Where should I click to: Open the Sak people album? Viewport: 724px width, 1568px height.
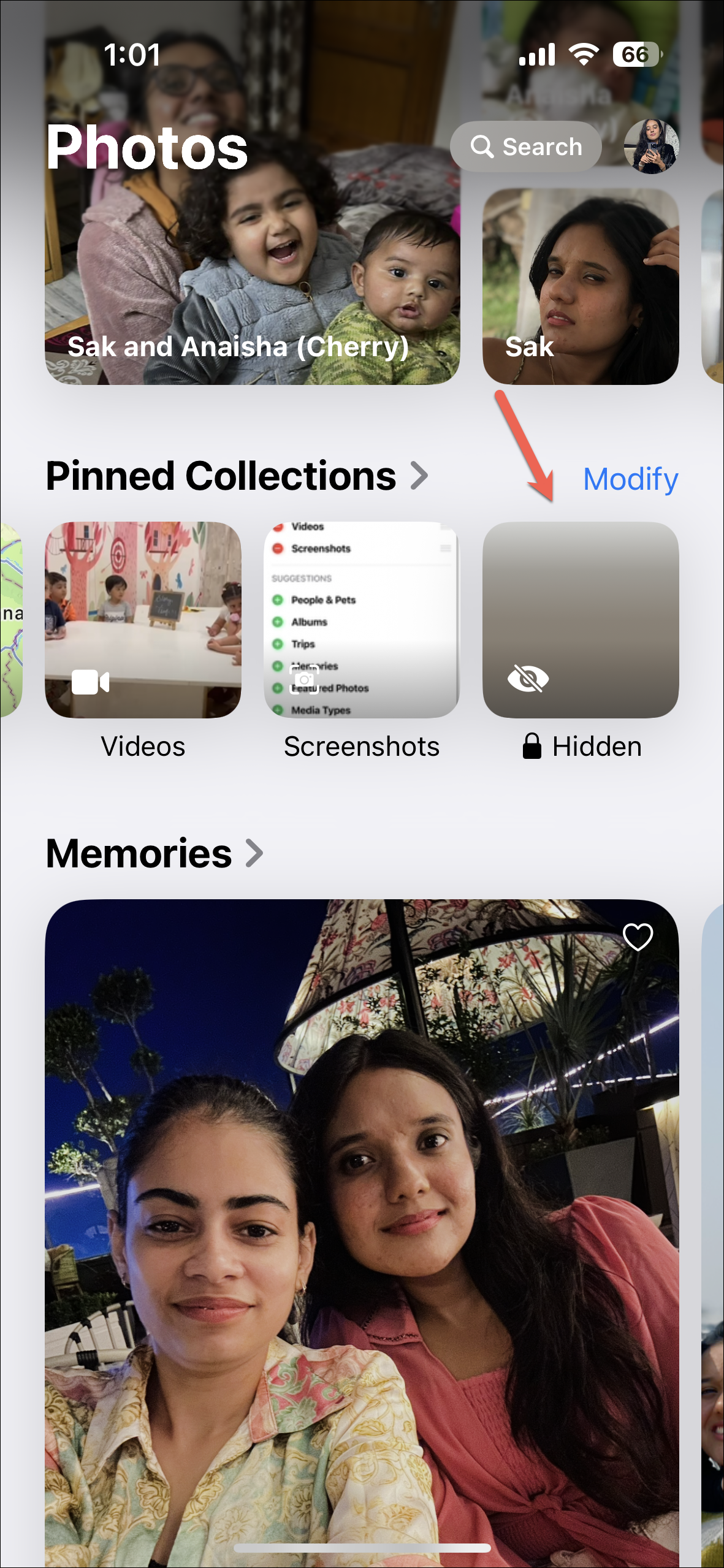[x=581, y=286]
